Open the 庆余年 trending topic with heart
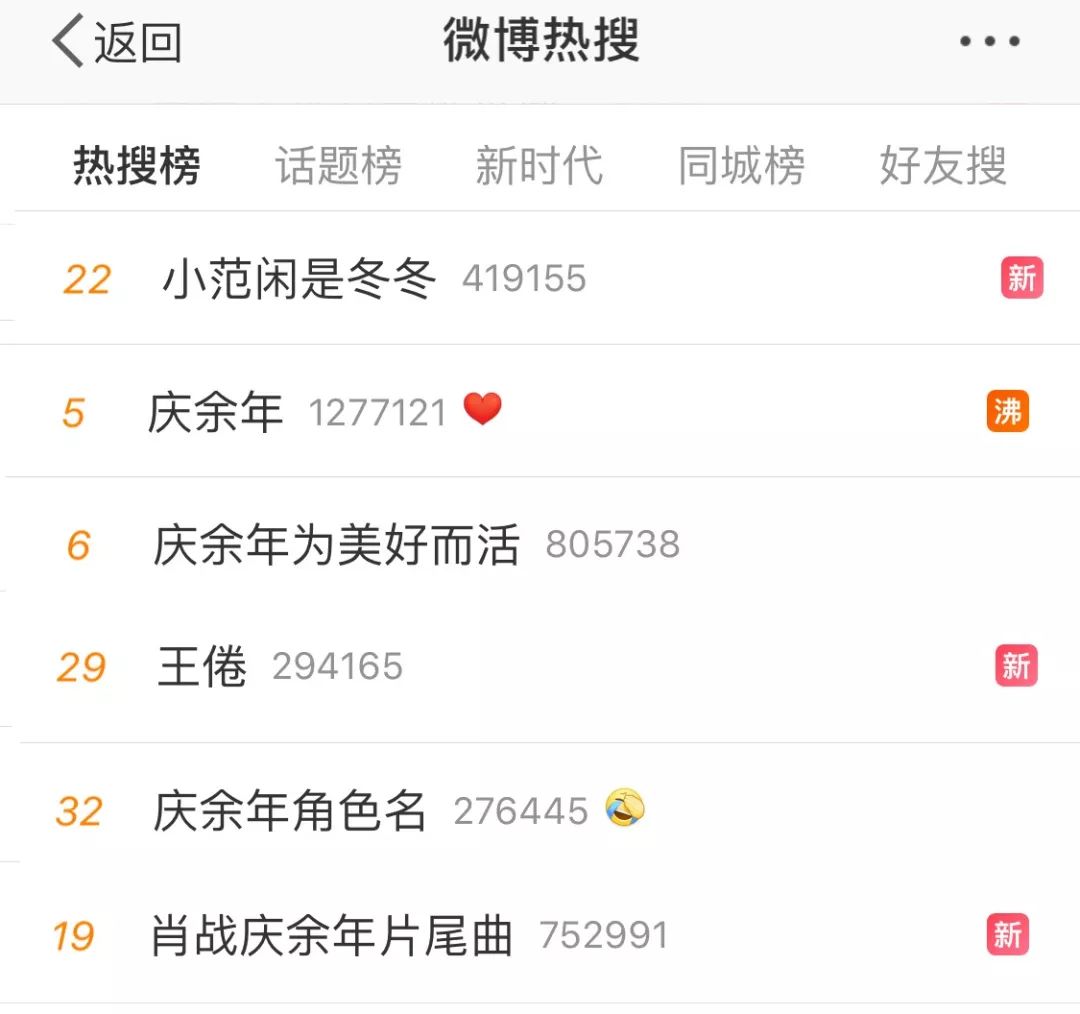The width and height of the screenshot is (1080, 1014). pos(216,412)
